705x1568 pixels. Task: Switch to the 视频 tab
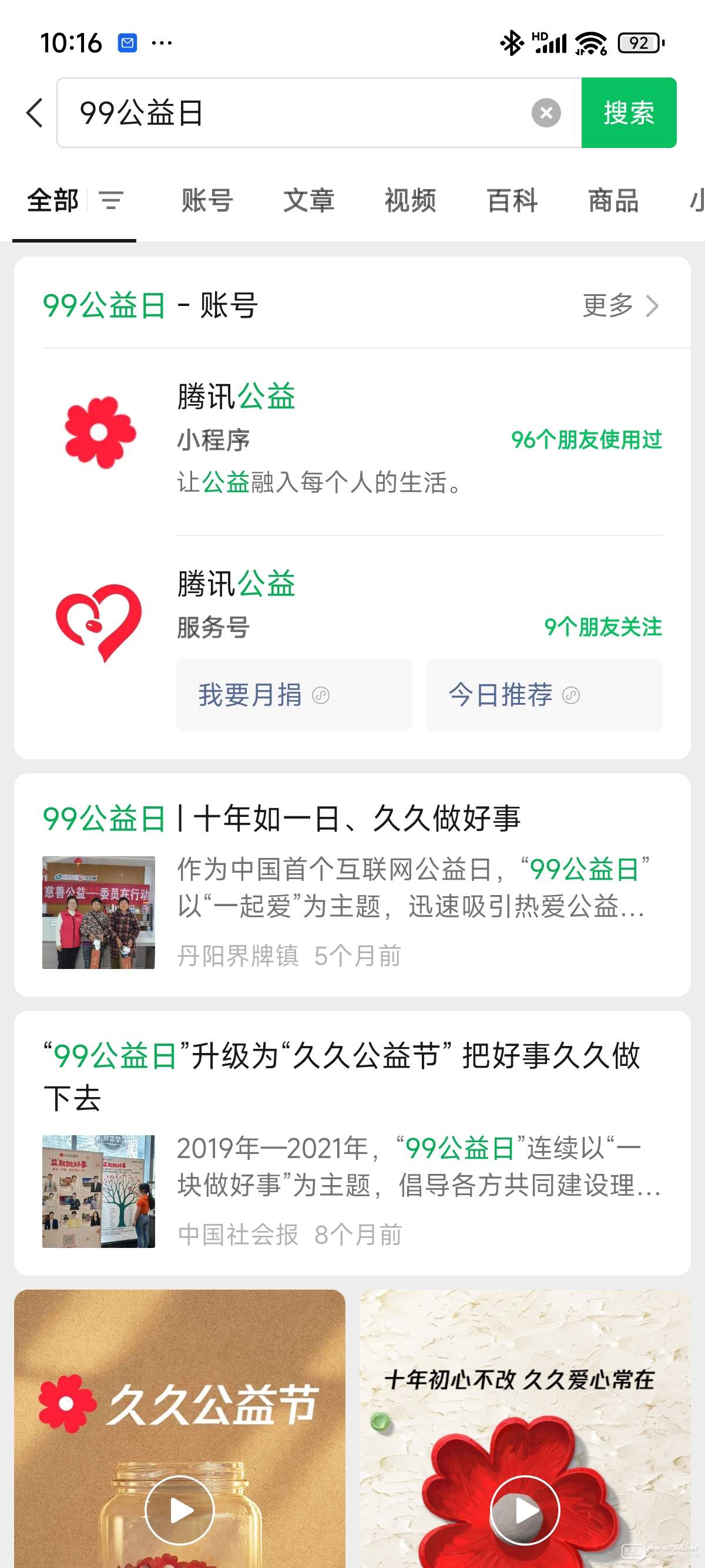[x=409, y=200]
